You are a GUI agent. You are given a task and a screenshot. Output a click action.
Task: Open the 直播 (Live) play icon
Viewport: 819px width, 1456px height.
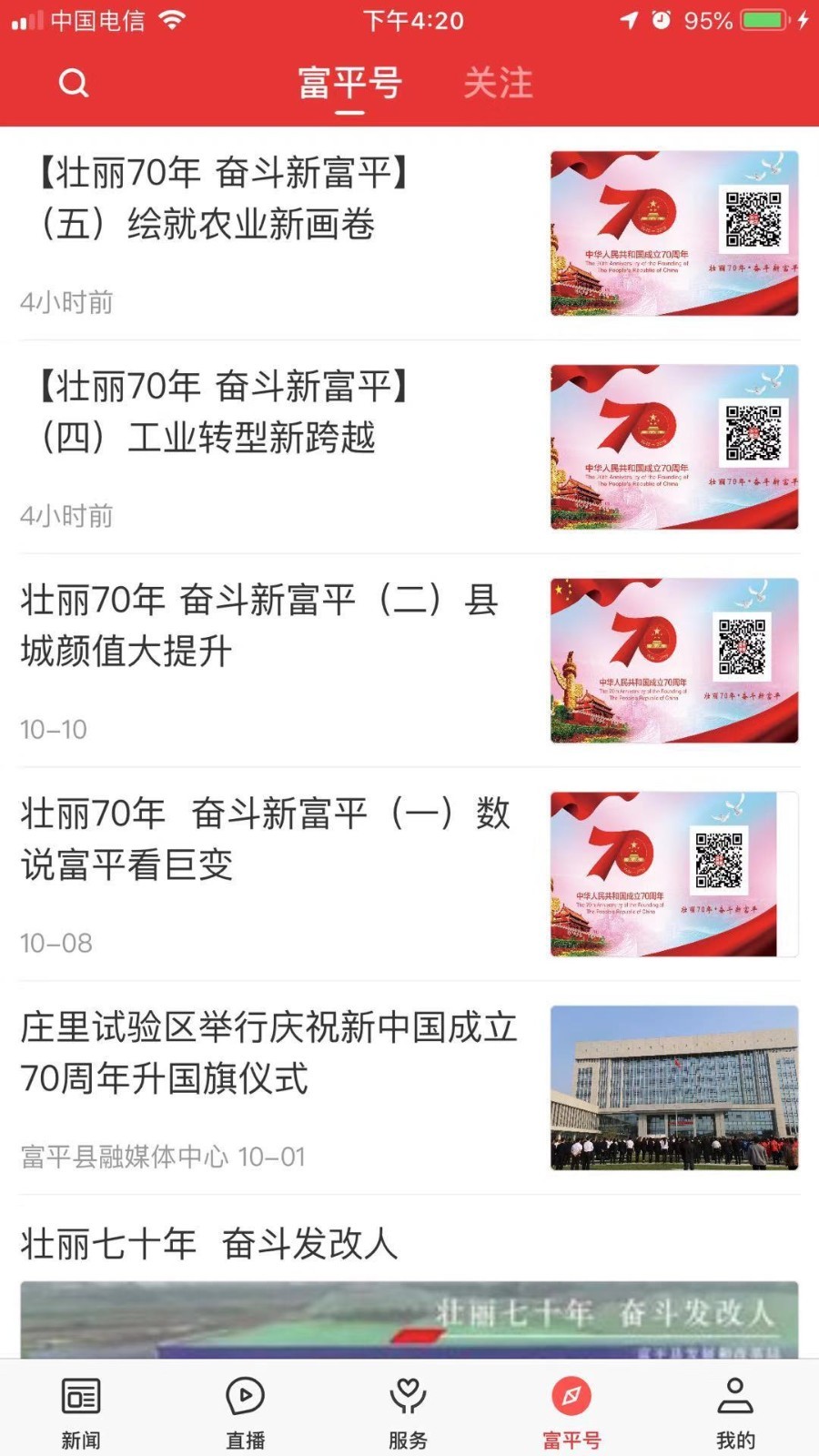pos(244,1395)
